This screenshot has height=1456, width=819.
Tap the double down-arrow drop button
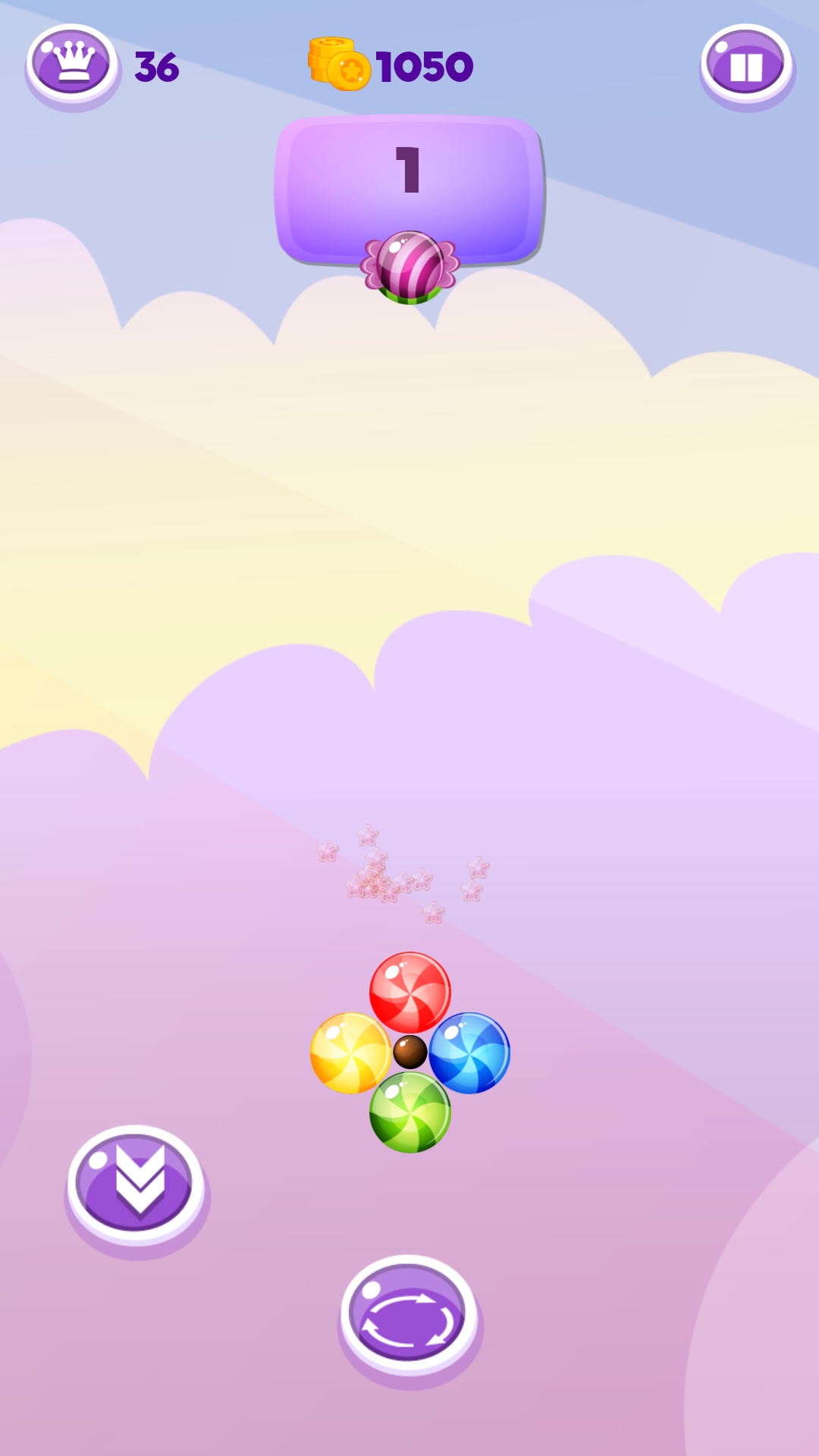[x=136, y=1185]
